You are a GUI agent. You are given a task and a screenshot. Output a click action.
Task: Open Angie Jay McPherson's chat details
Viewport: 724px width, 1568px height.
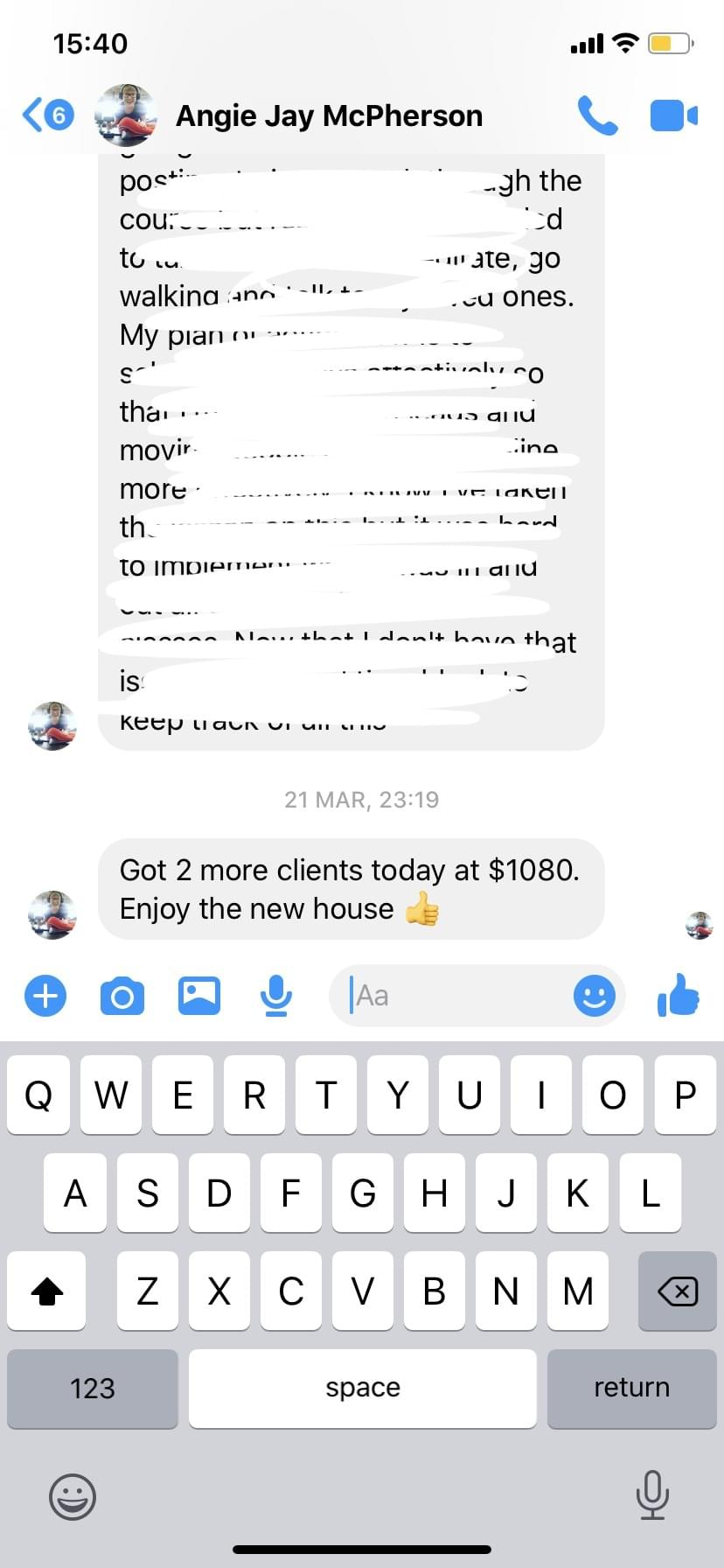point(329,115)
